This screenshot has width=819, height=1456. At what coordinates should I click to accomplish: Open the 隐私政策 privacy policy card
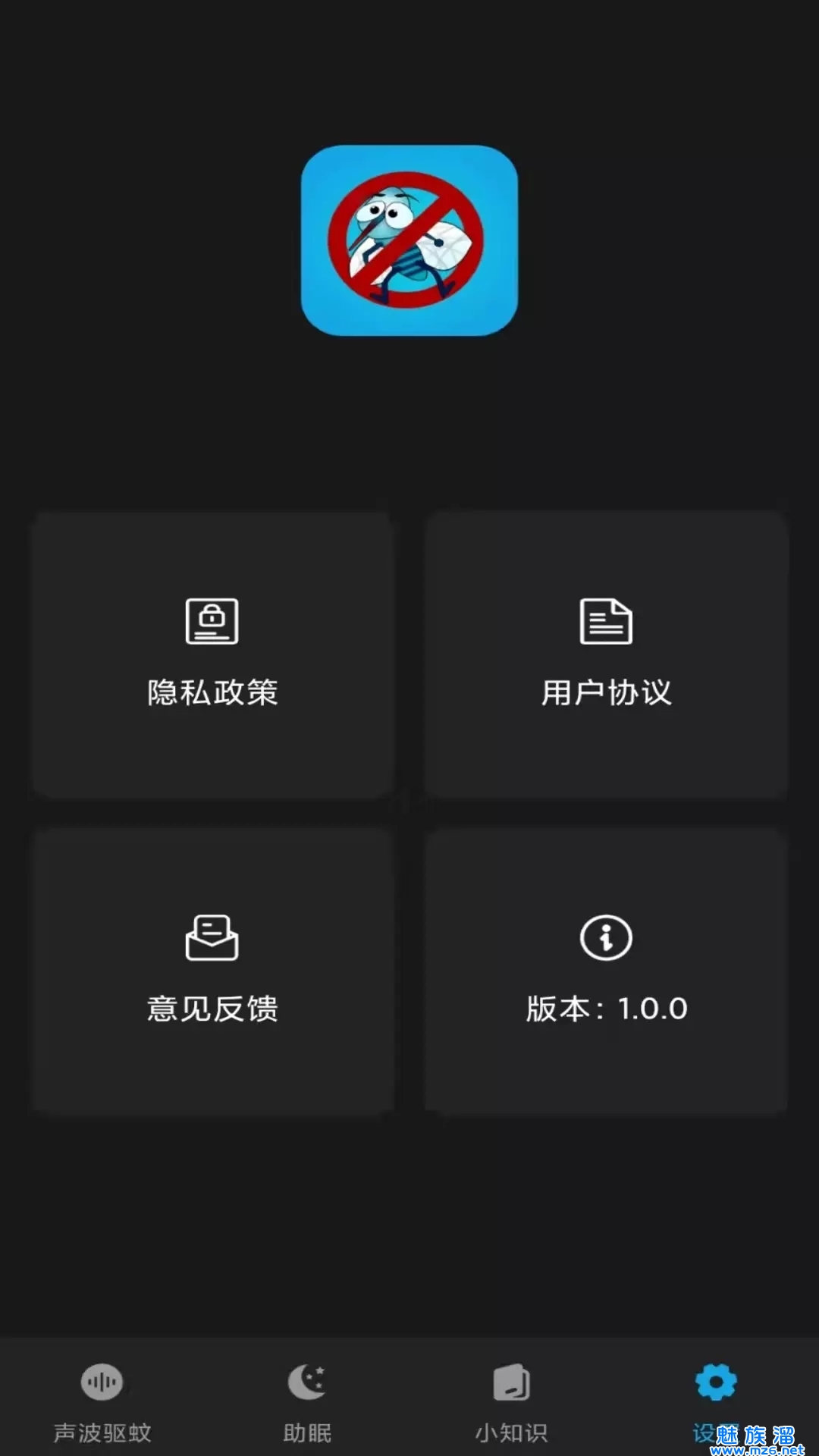pos(212,655)
